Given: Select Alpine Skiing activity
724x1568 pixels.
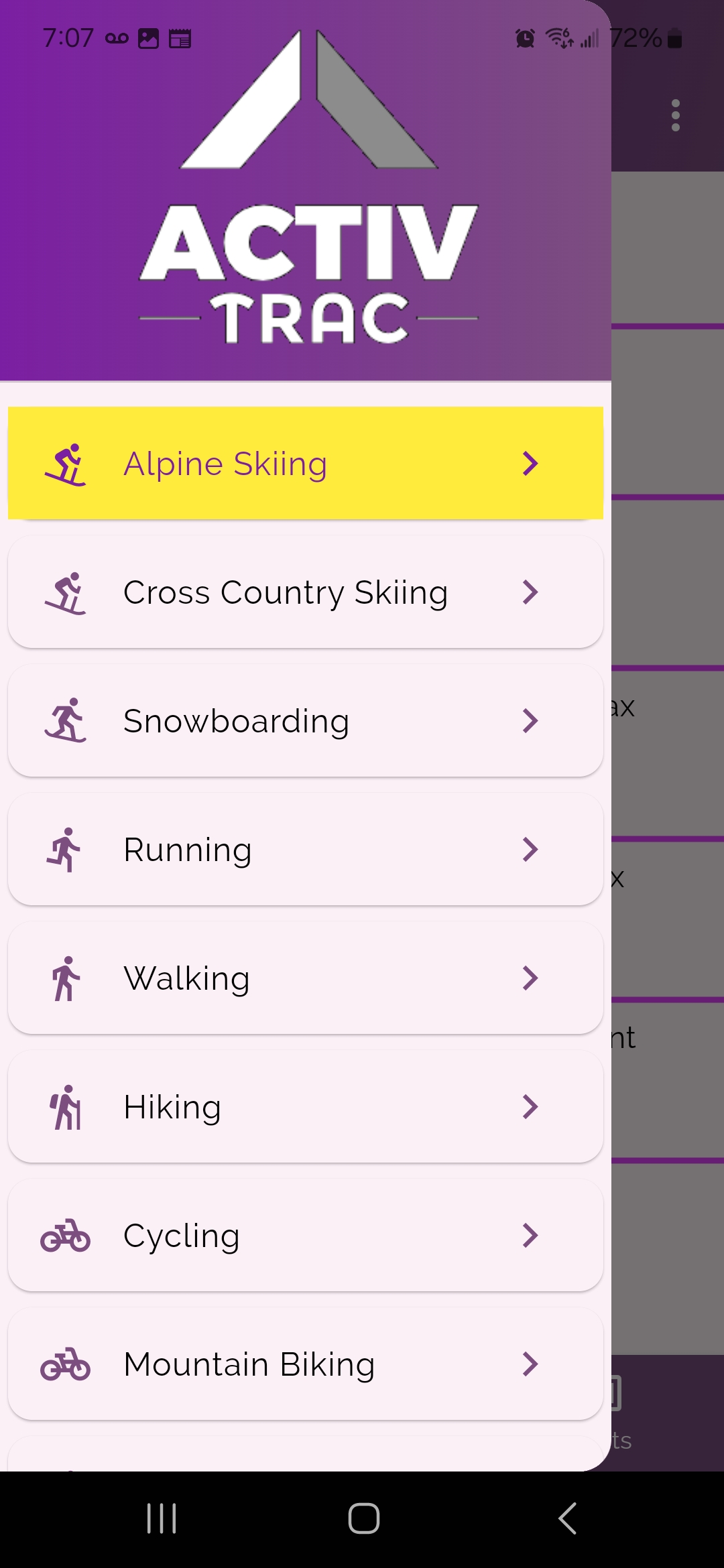Looking at the screenshot, I should (x=305, y=463).
